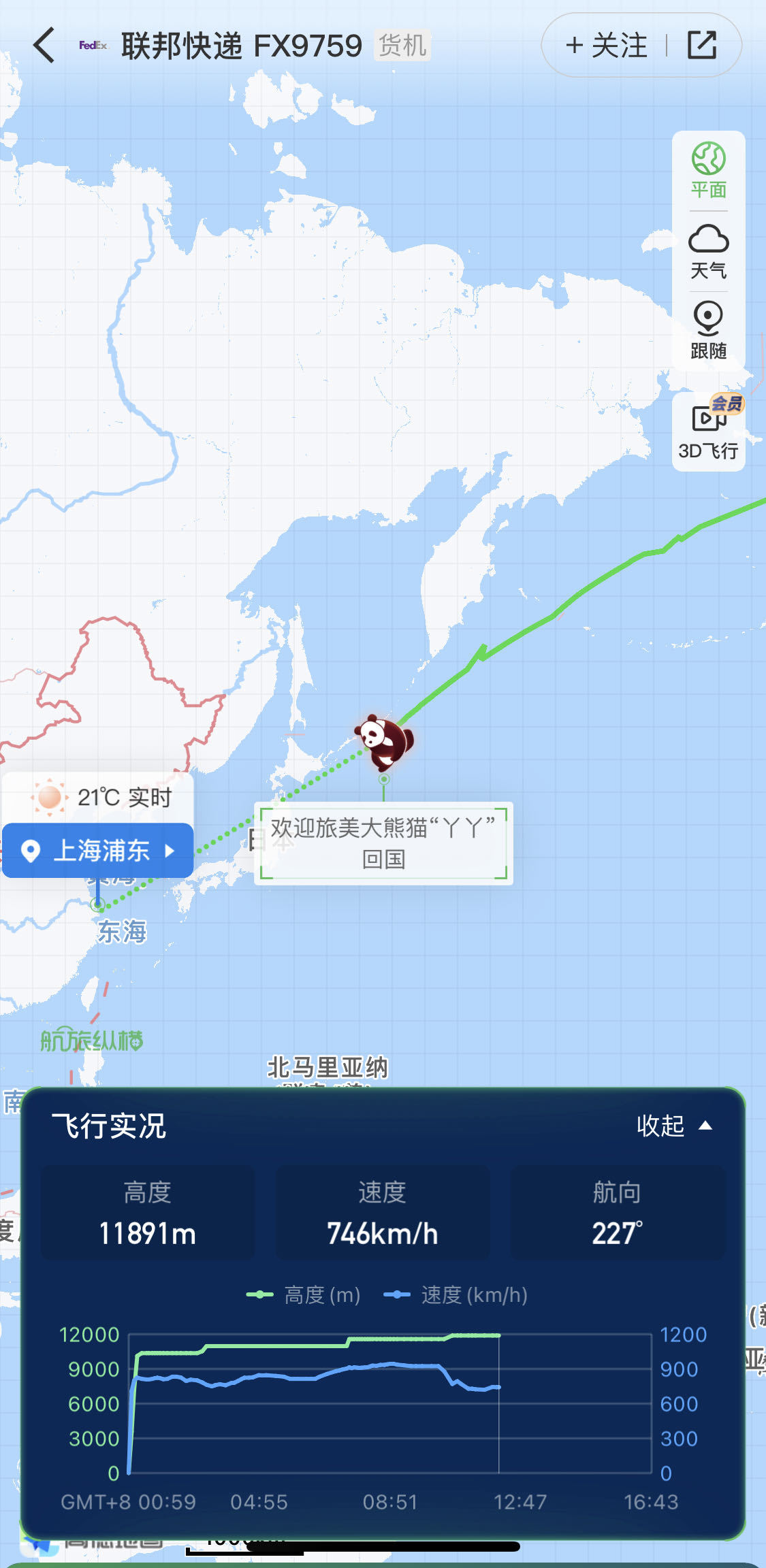Follow flight FX9759 with 关注 button

pos(606,46)
